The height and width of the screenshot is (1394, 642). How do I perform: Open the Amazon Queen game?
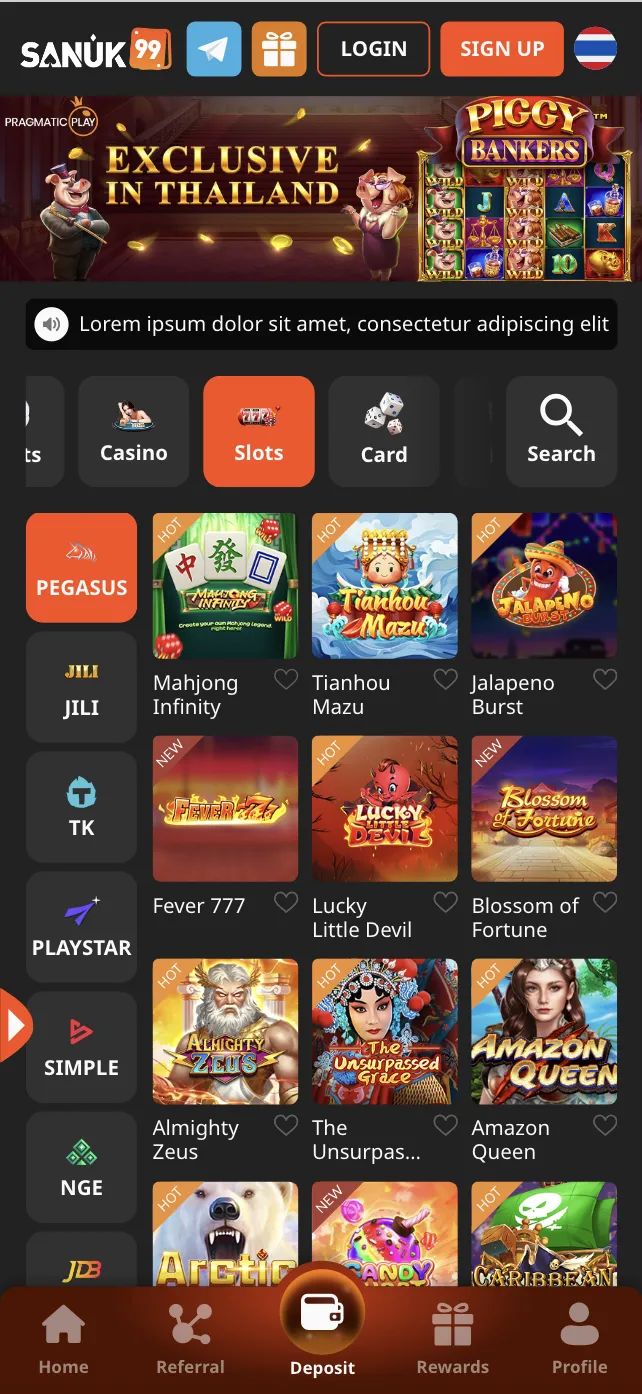pos(544,1032)
